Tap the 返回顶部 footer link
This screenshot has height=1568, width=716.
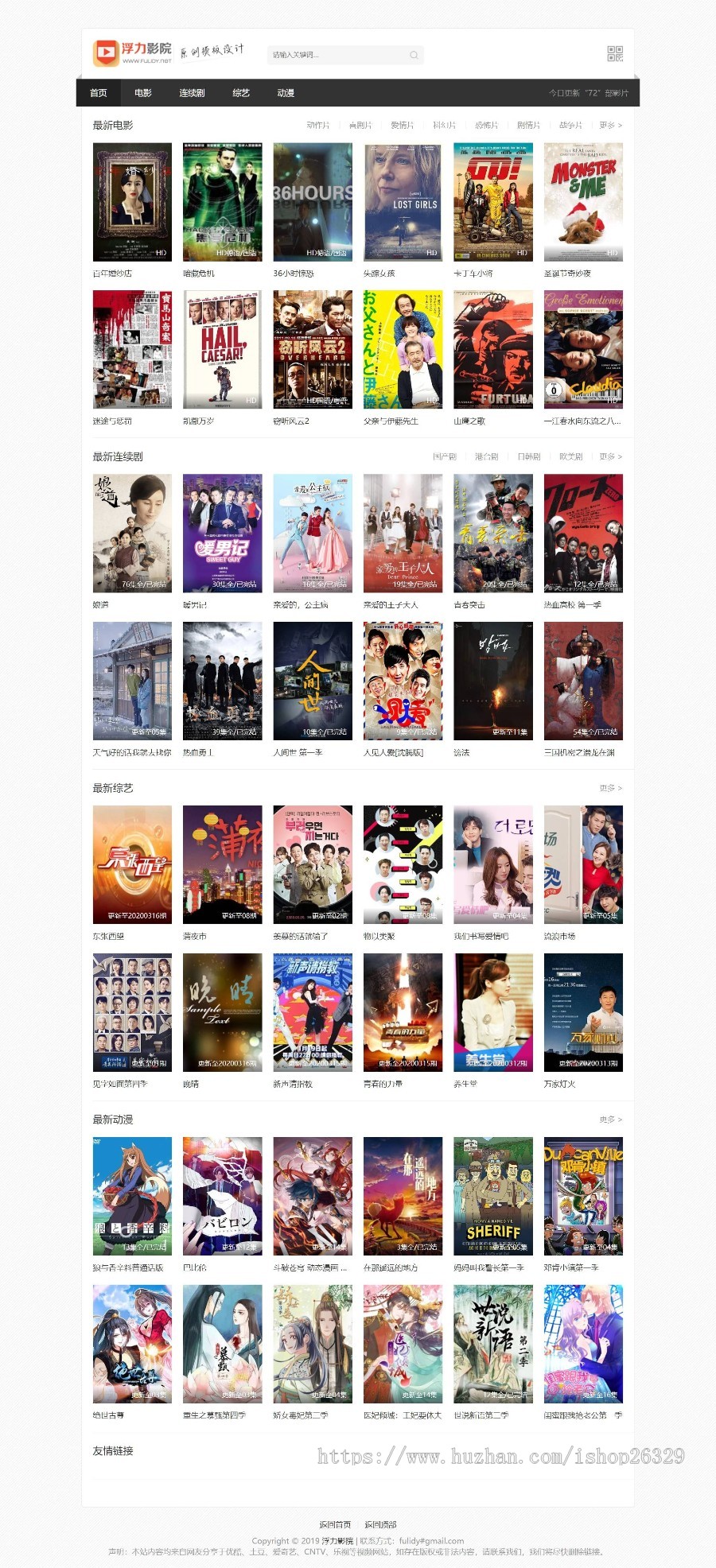[380, 1524]
